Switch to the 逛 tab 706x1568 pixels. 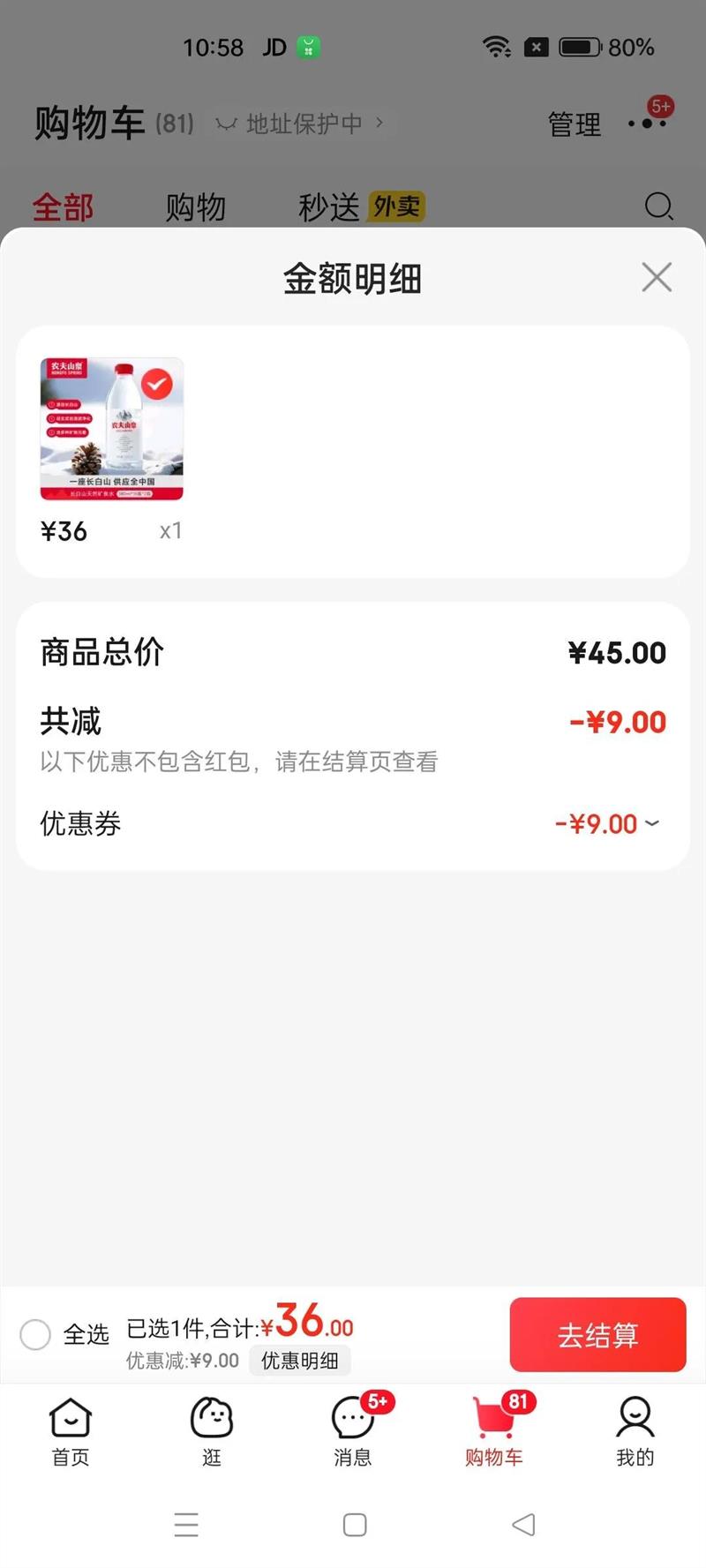(212, 1431)
